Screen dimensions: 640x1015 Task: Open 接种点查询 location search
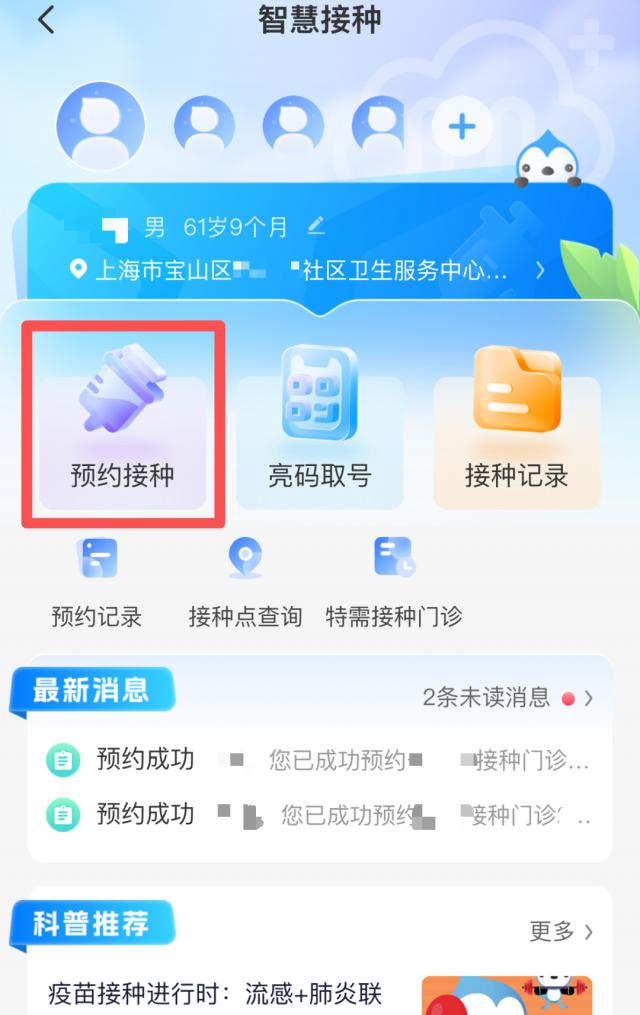(245, 582)
